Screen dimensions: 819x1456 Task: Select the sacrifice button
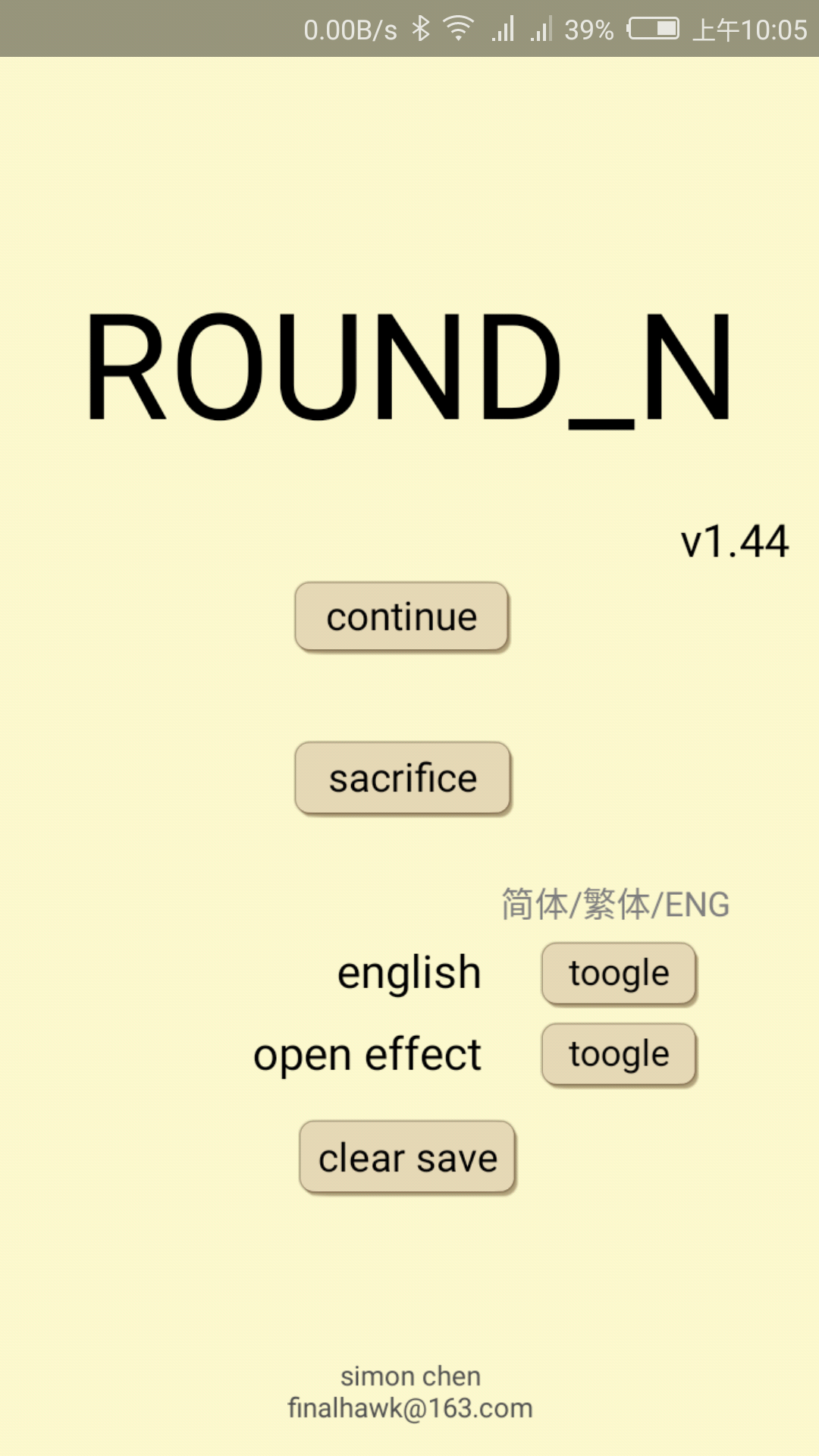403,778
